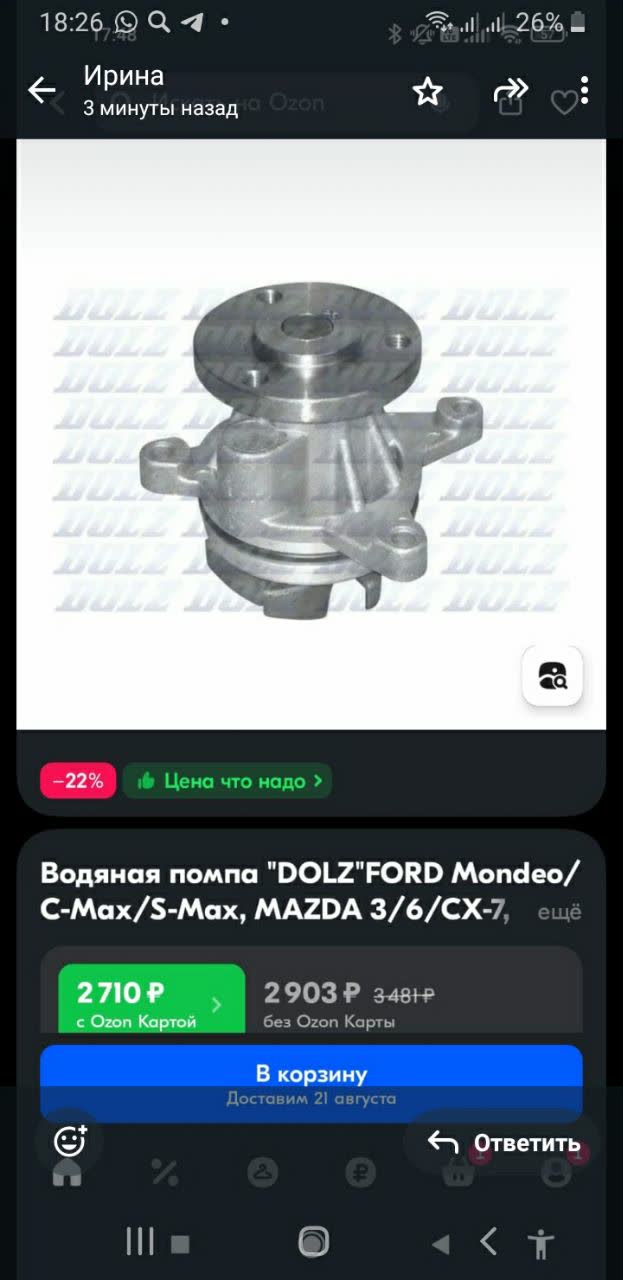Add an emoji reaction to the image
The image size is (623, 1280).
(70, 1141)
